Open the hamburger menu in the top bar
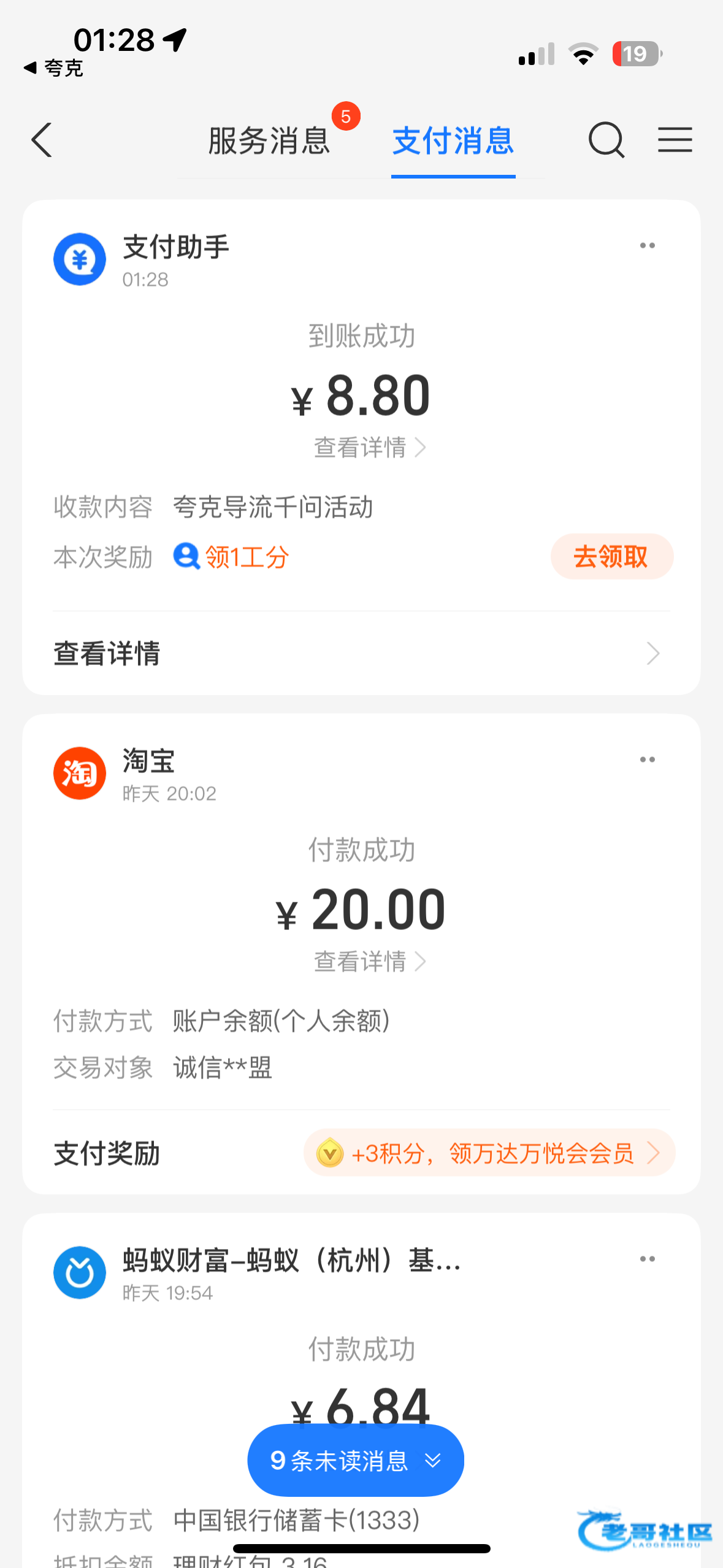 (675, 140)
